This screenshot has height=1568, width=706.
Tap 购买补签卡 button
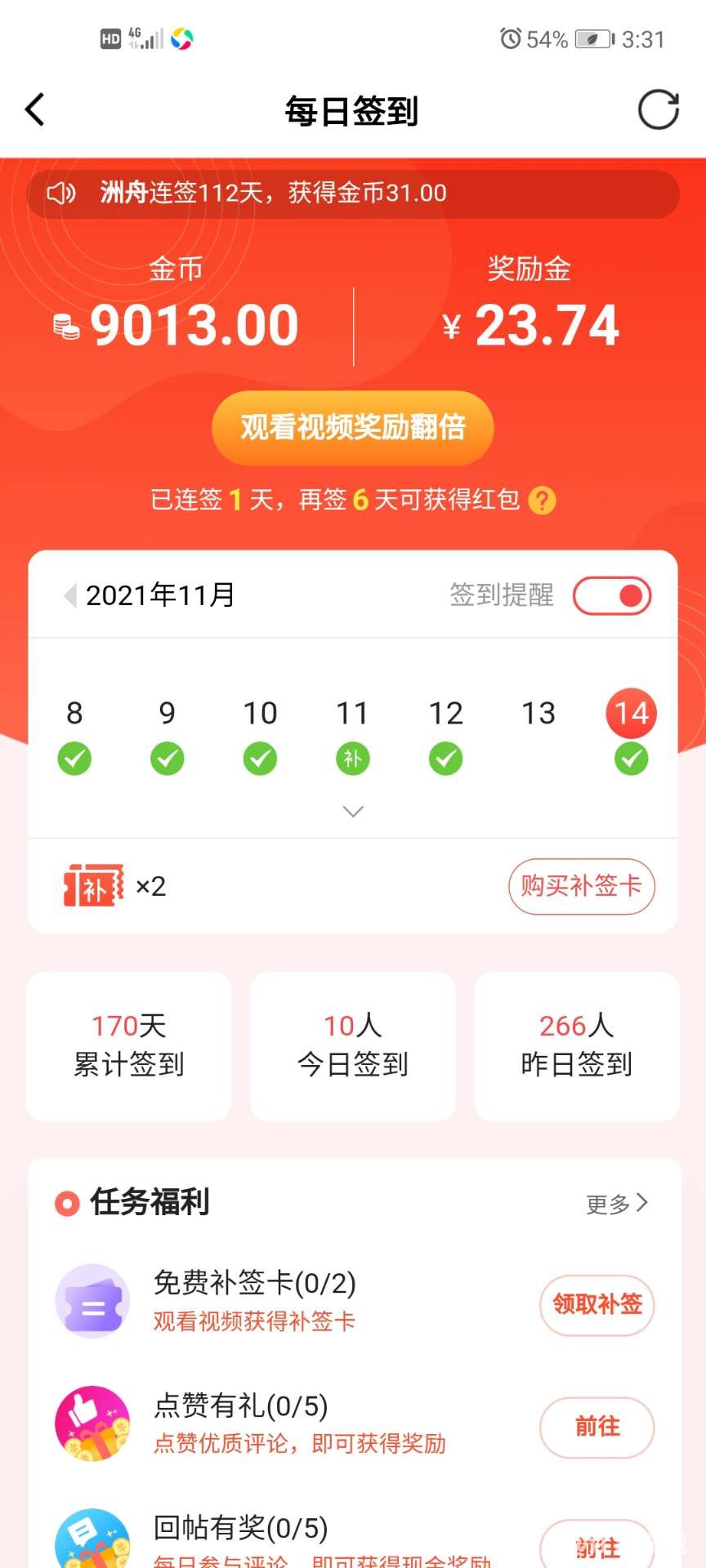(581, 886)
